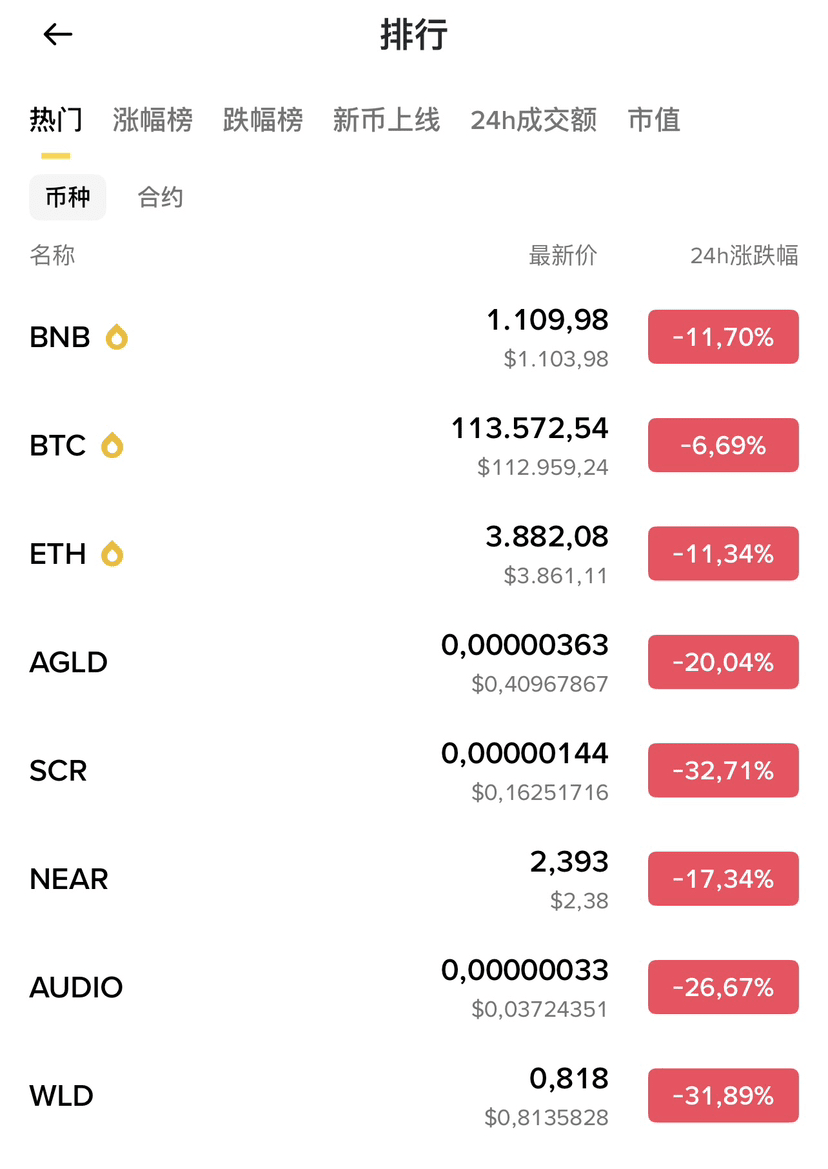The height and width of the screenshot is (1169, 828).
Task: Select the 24h成交额 tab
Action: (x=534, y=121)
